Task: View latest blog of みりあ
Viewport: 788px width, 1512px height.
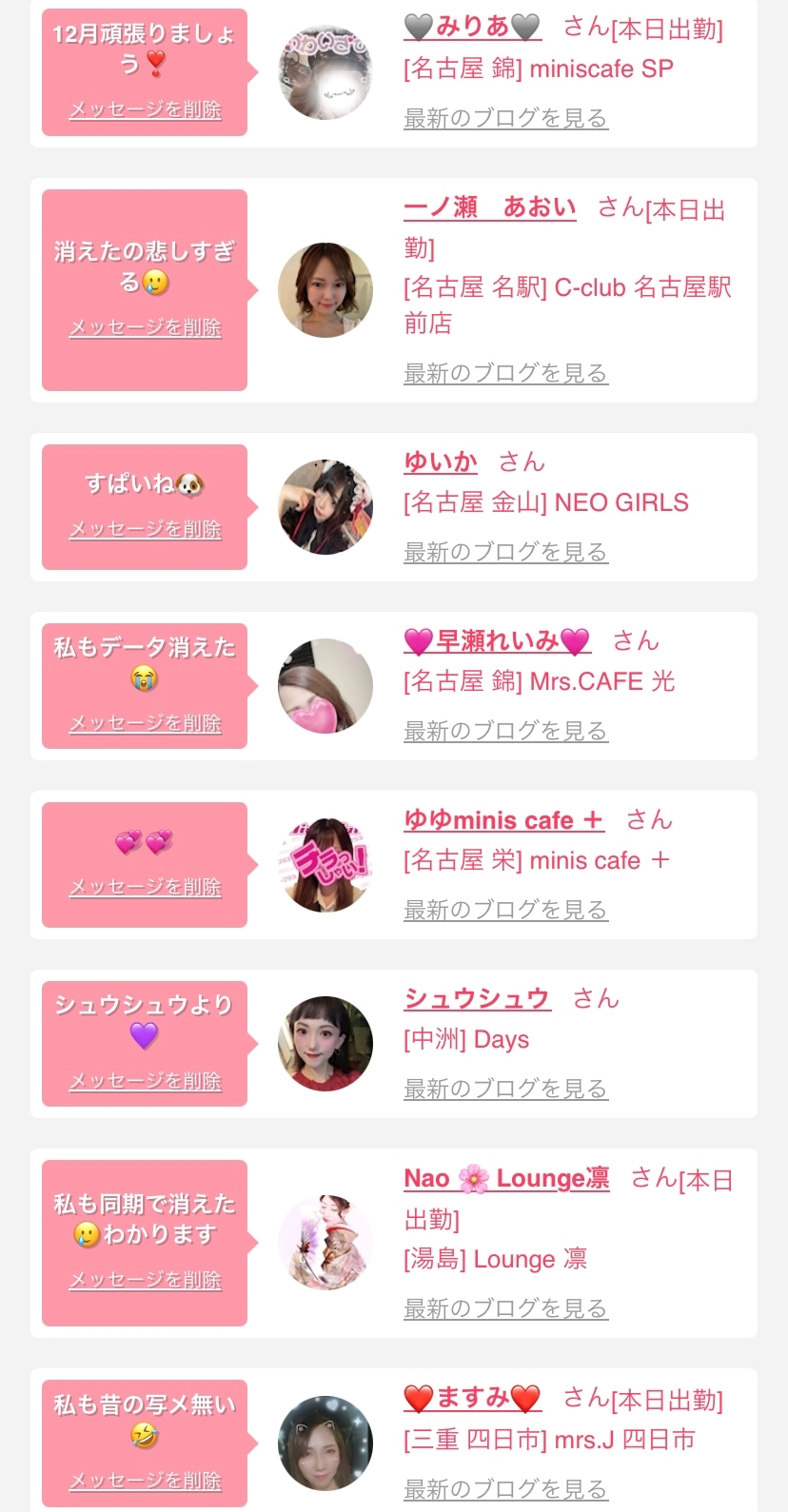Action: click(505, 119)
